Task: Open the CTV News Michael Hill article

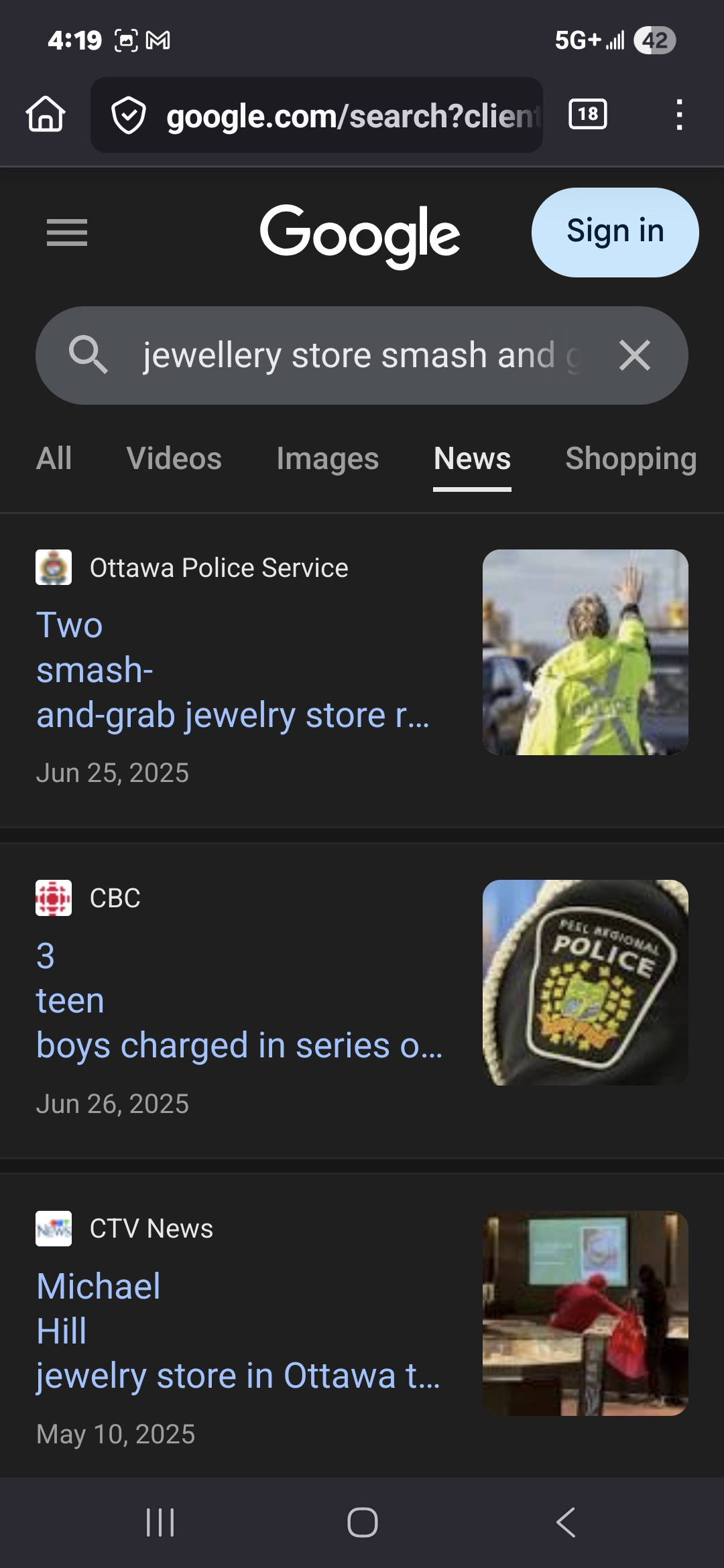Action: [237, 1331]
